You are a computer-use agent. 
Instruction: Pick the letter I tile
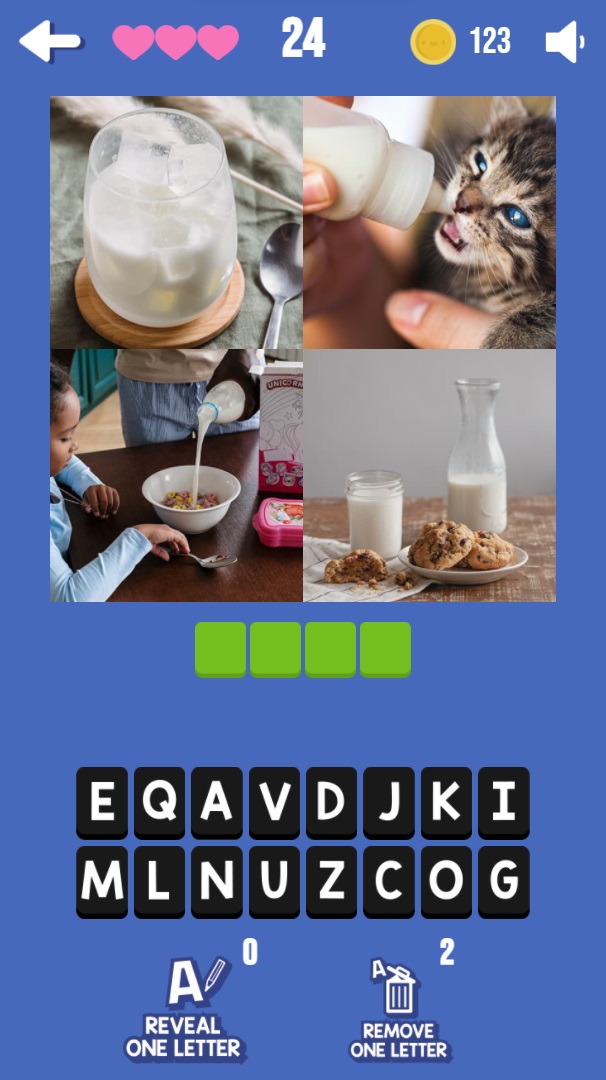(504, 802)
